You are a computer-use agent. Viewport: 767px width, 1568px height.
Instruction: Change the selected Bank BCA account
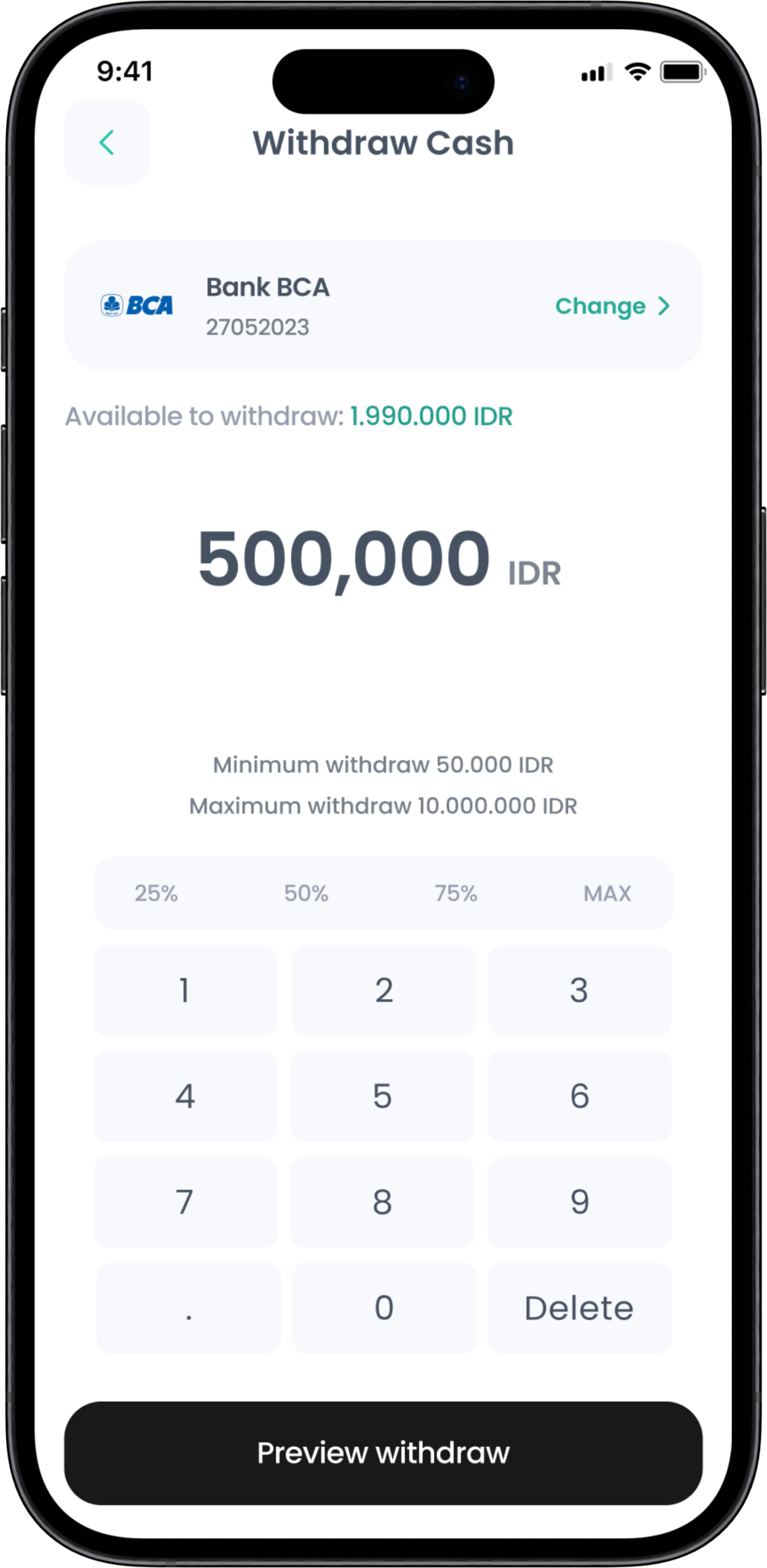(x=611, y=306)
